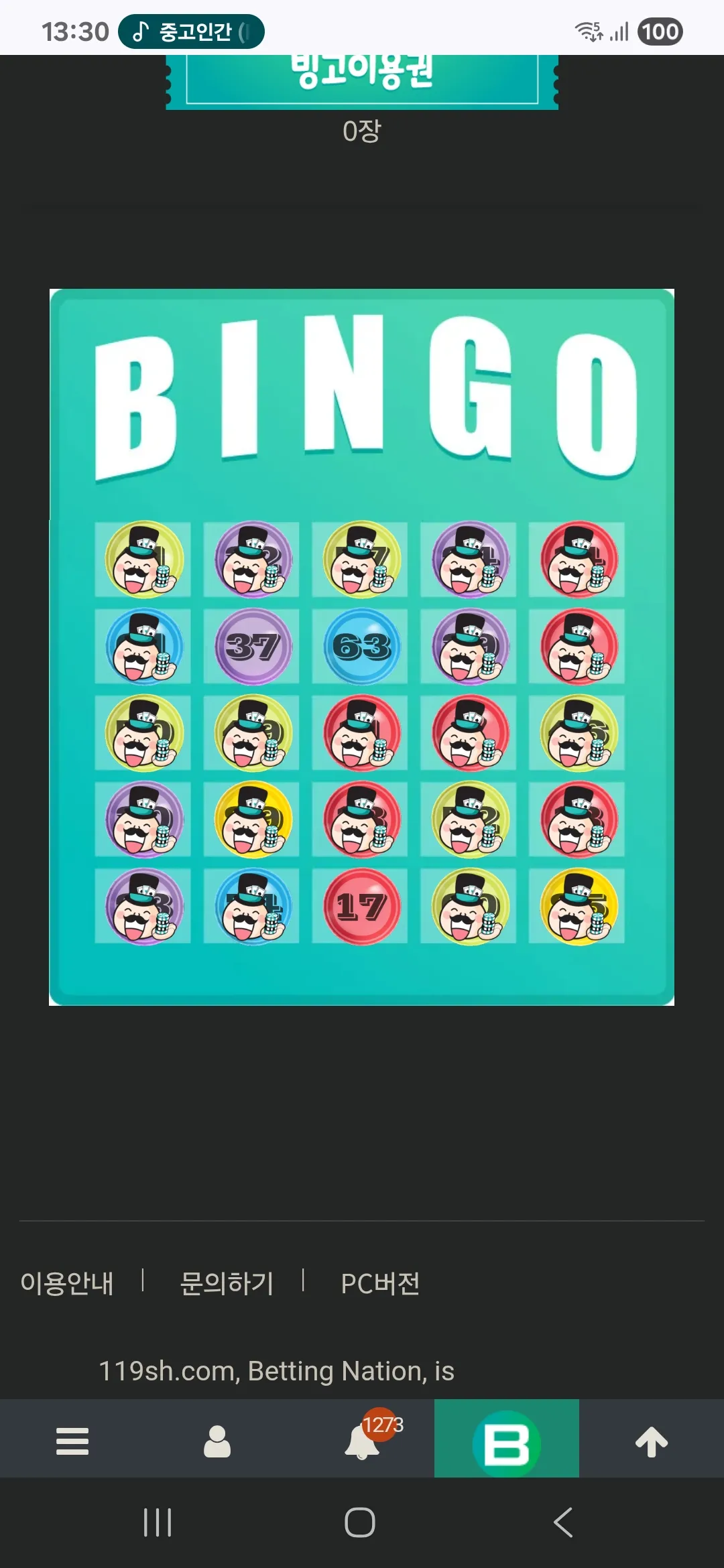Select bingo number 17
Screen dimensions: 724x1568
click(362, 907)
